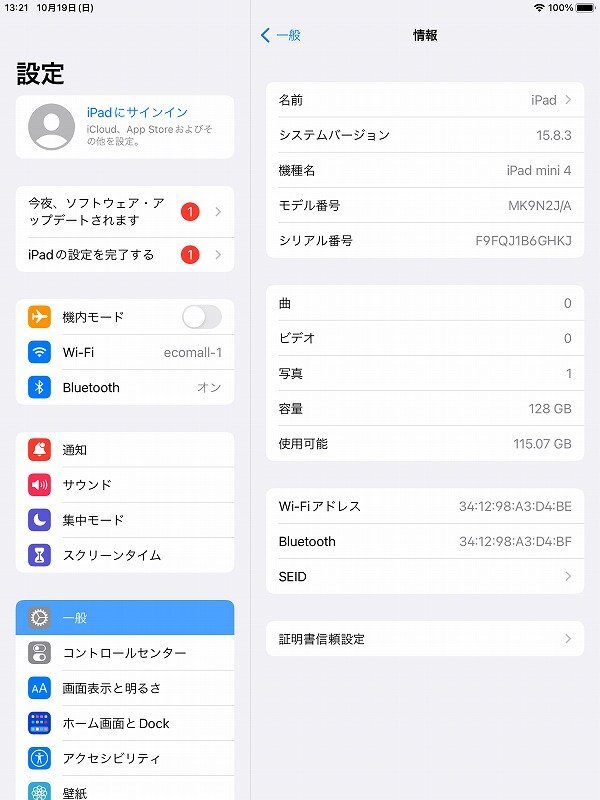Screen dimensions: 600x800
Task: Open アクセシビリティ settings
Action: [125, 758]
